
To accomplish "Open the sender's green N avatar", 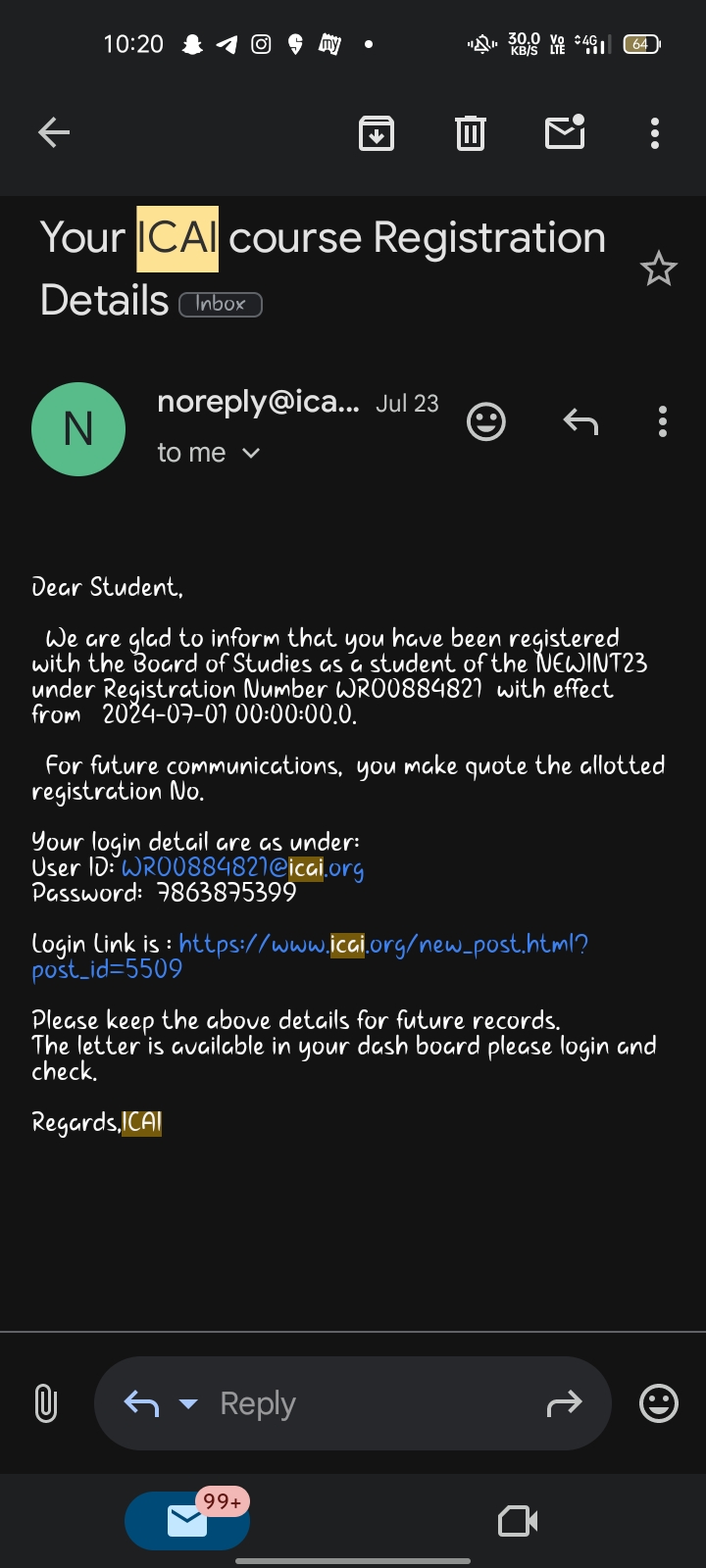I will point(78,429).
